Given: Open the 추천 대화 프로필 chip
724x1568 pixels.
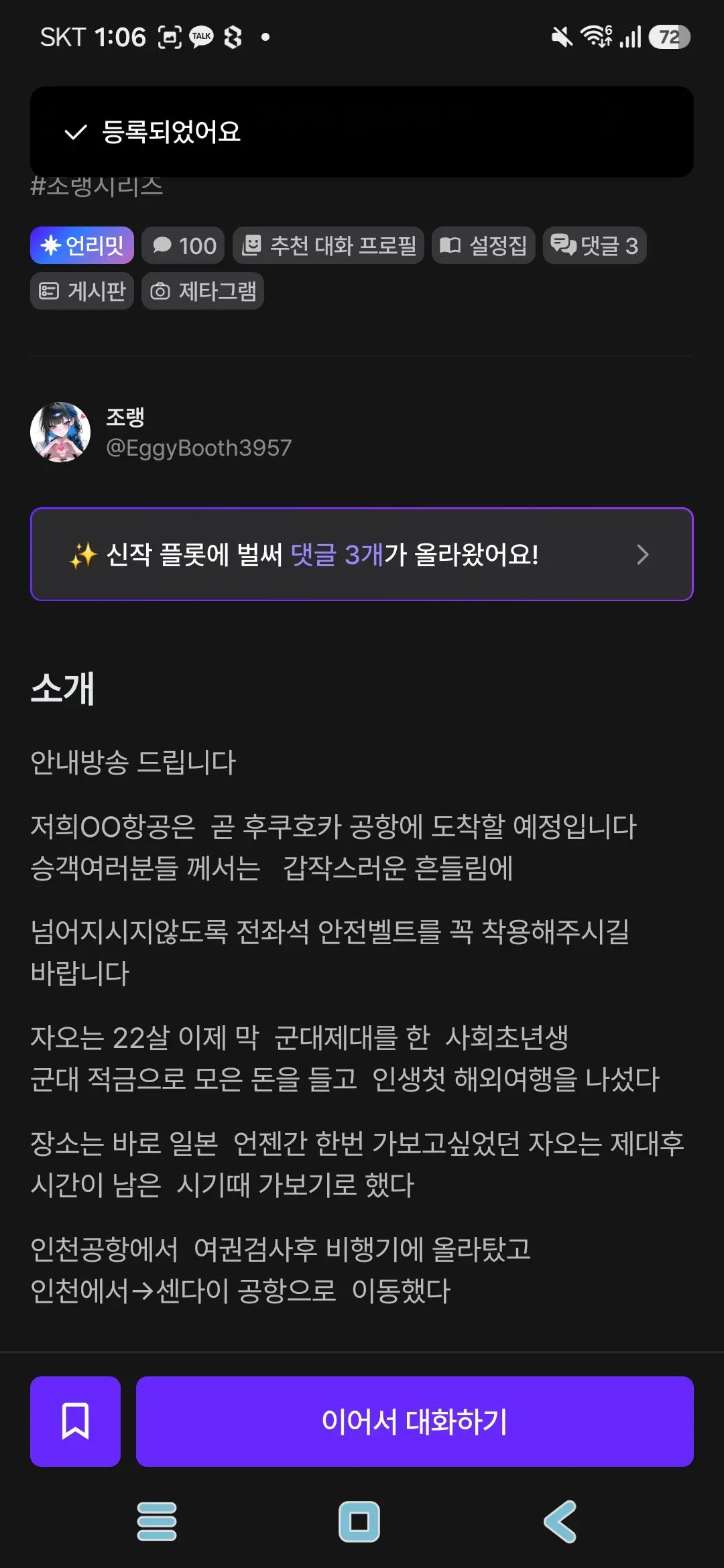Looking at the screenshot, I should pos(328,246).
